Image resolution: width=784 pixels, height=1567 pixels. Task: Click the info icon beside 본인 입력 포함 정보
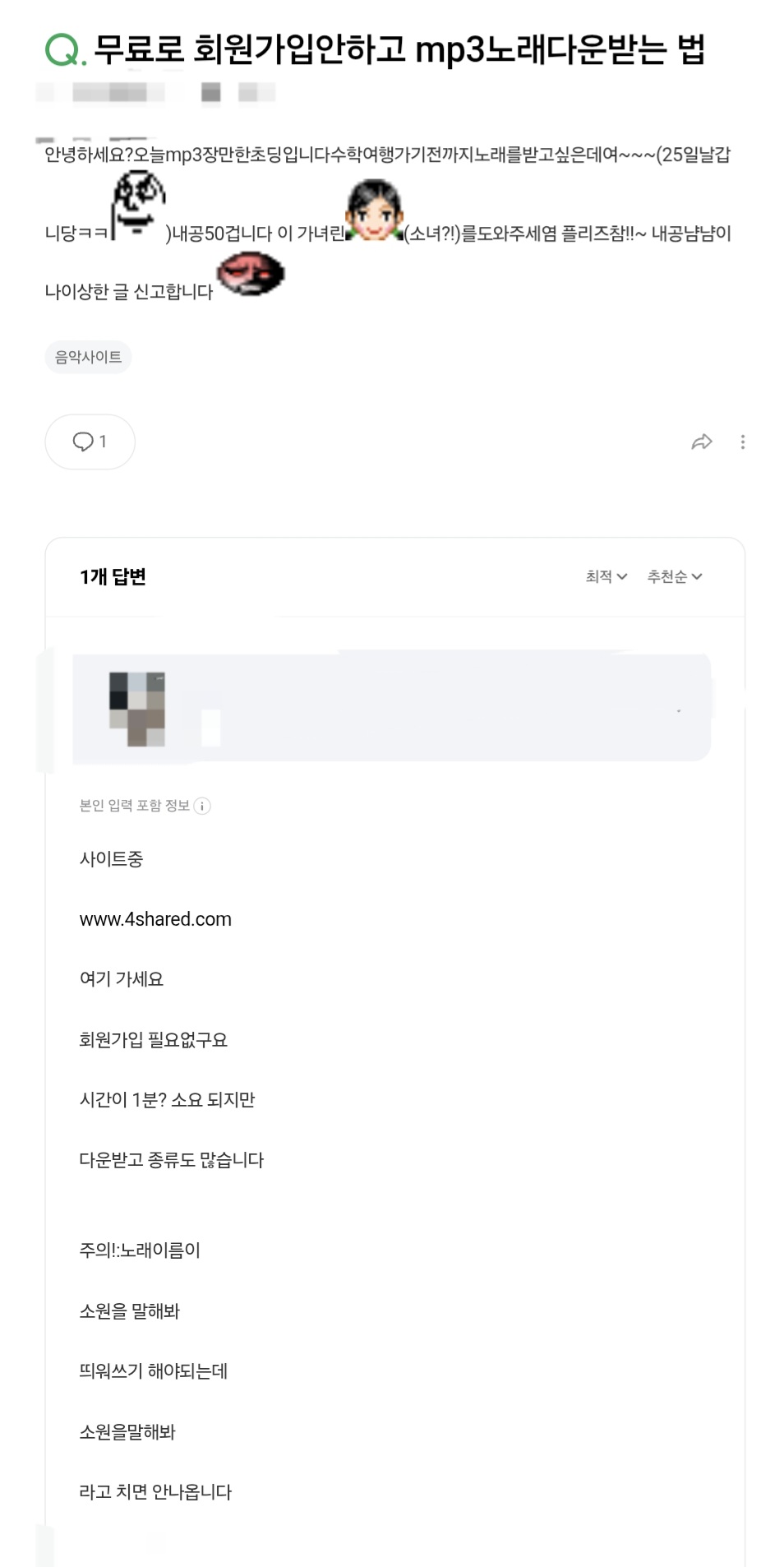point(204,807)
